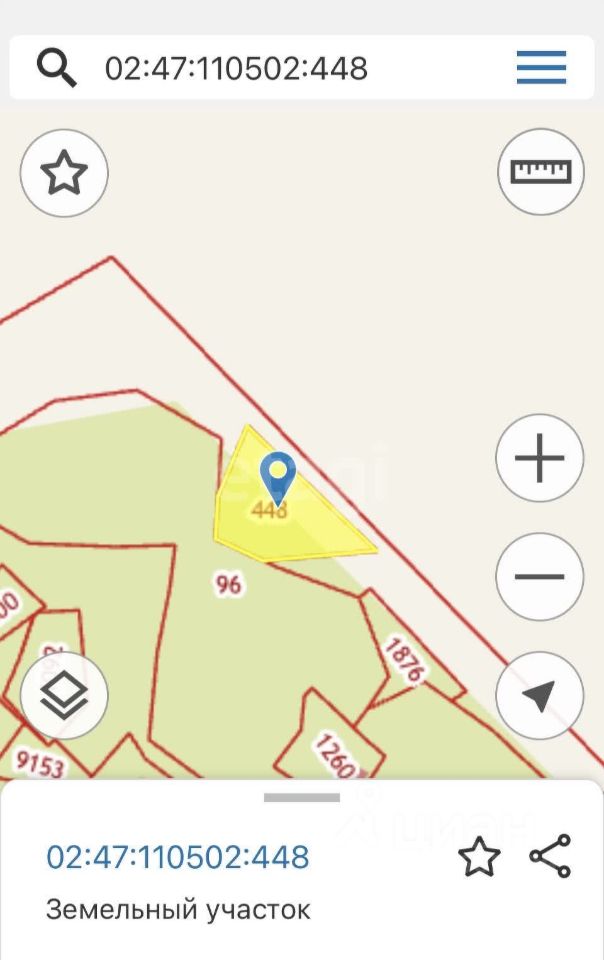Open the map layers selector
This screenshot has width=604, height=960.
pos(64,696)
